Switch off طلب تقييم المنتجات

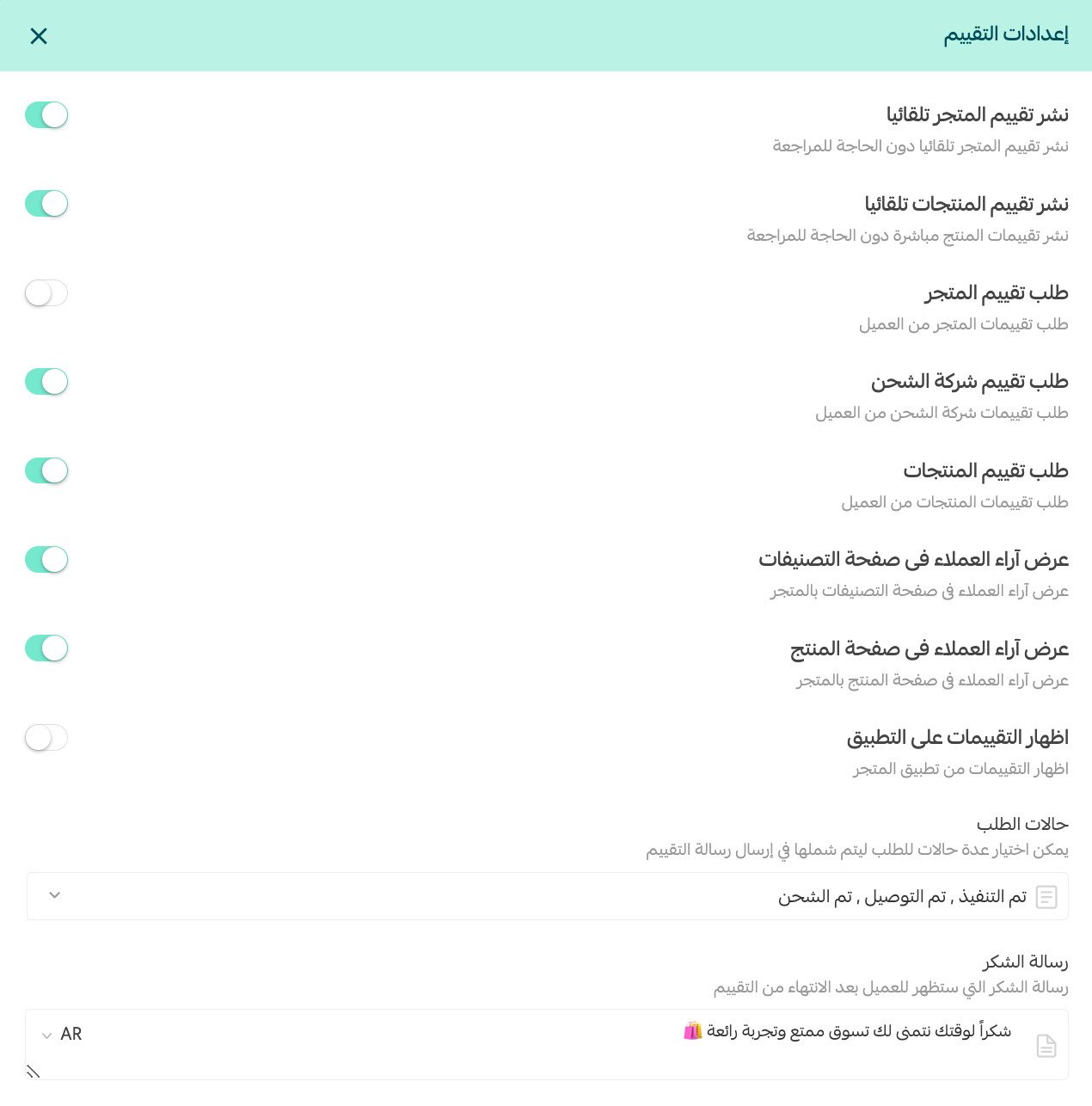click(46, 471)
